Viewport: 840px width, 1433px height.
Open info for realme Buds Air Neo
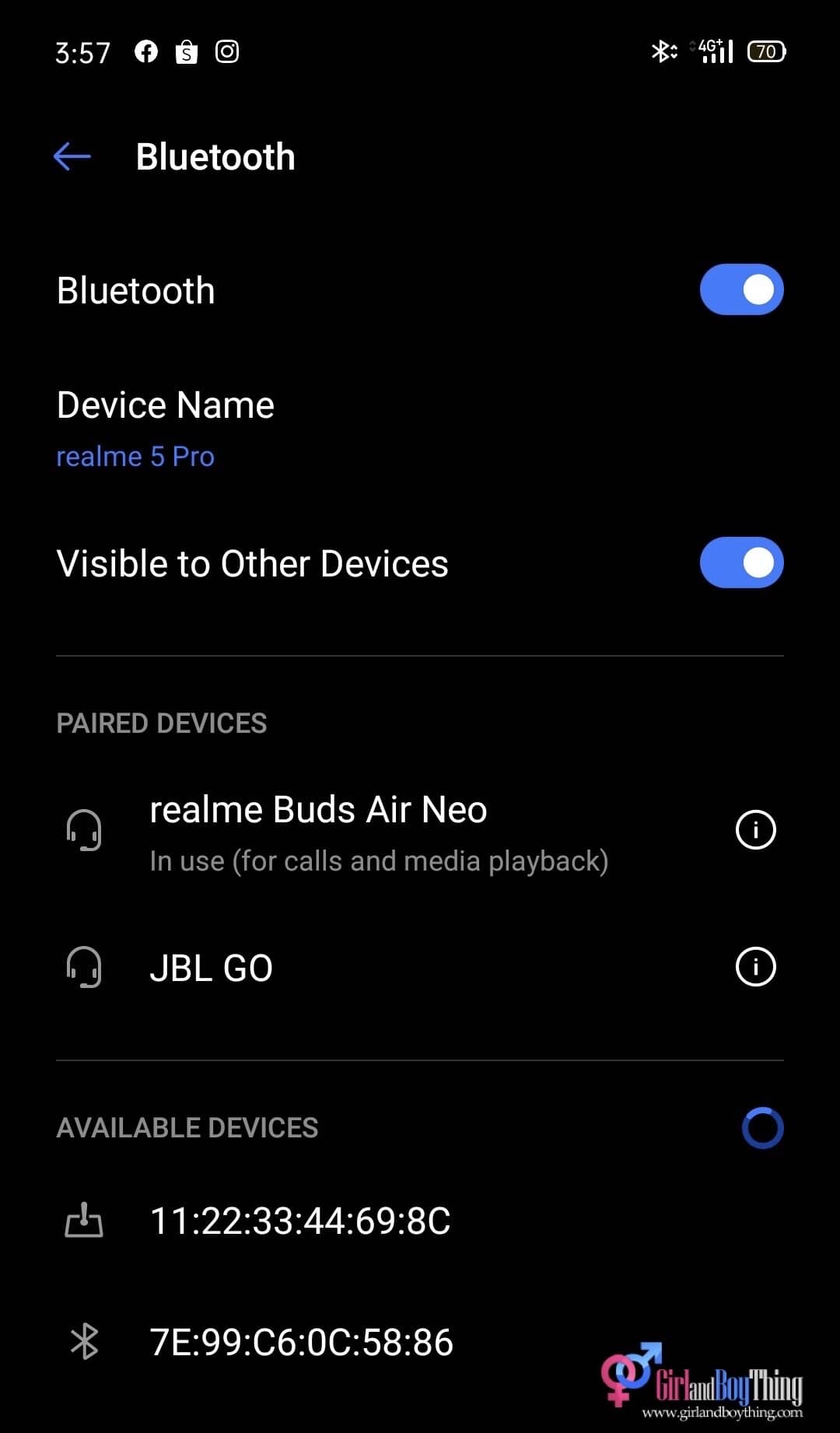pos(755,830)
